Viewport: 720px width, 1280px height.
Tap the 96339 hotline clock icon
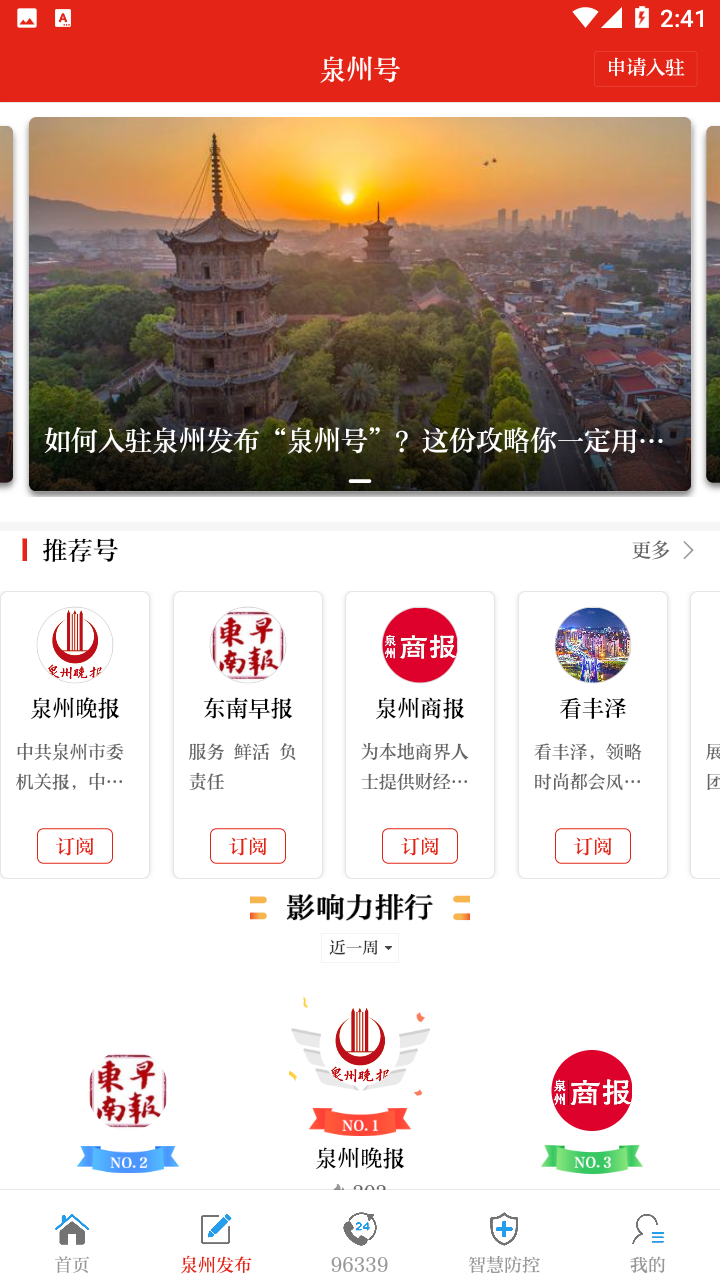[x=359, y=1228]
